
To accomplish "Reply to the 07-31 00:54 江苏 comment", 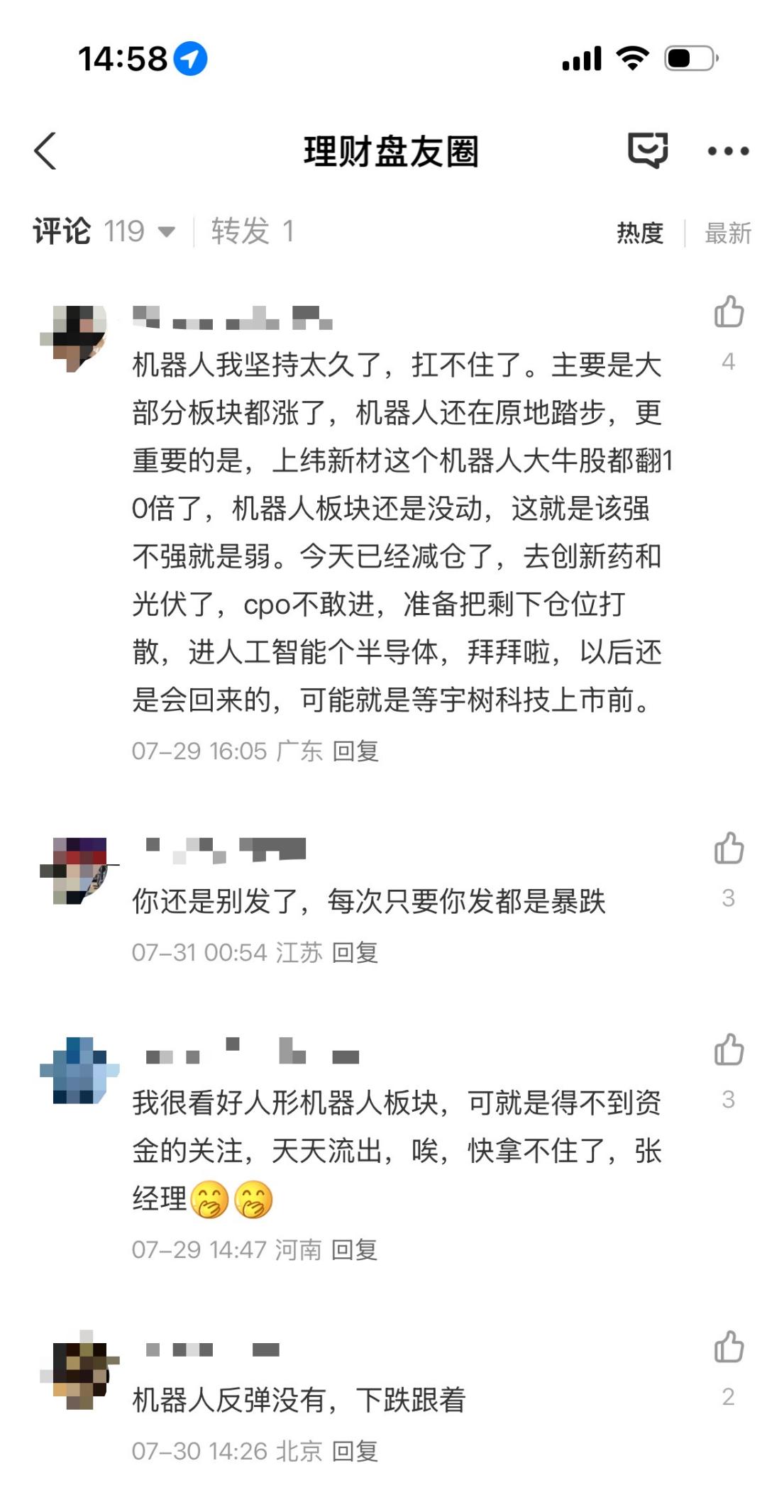I will click(355, 952).
